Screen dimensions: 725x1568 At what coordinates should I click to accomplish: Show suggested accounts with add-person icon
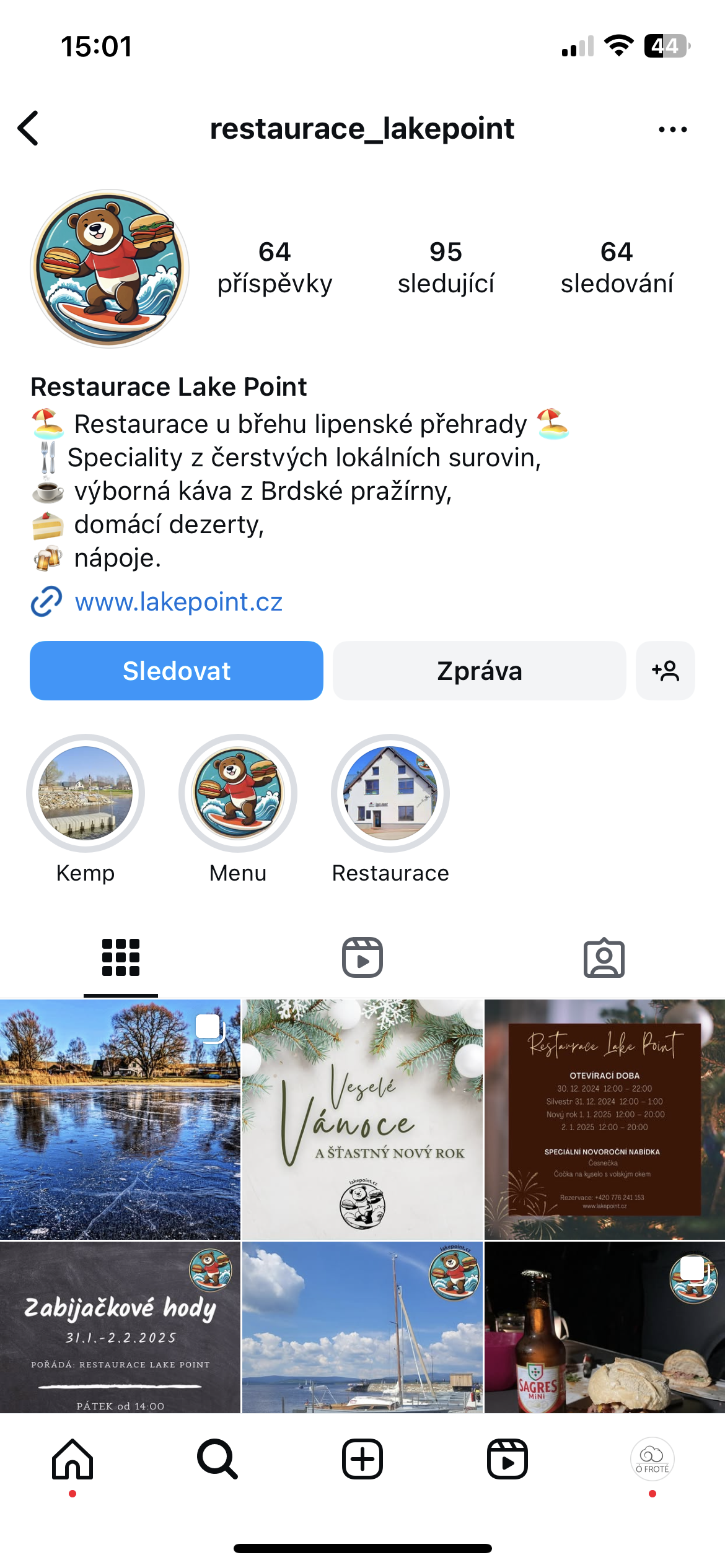(x=666, y=671)
